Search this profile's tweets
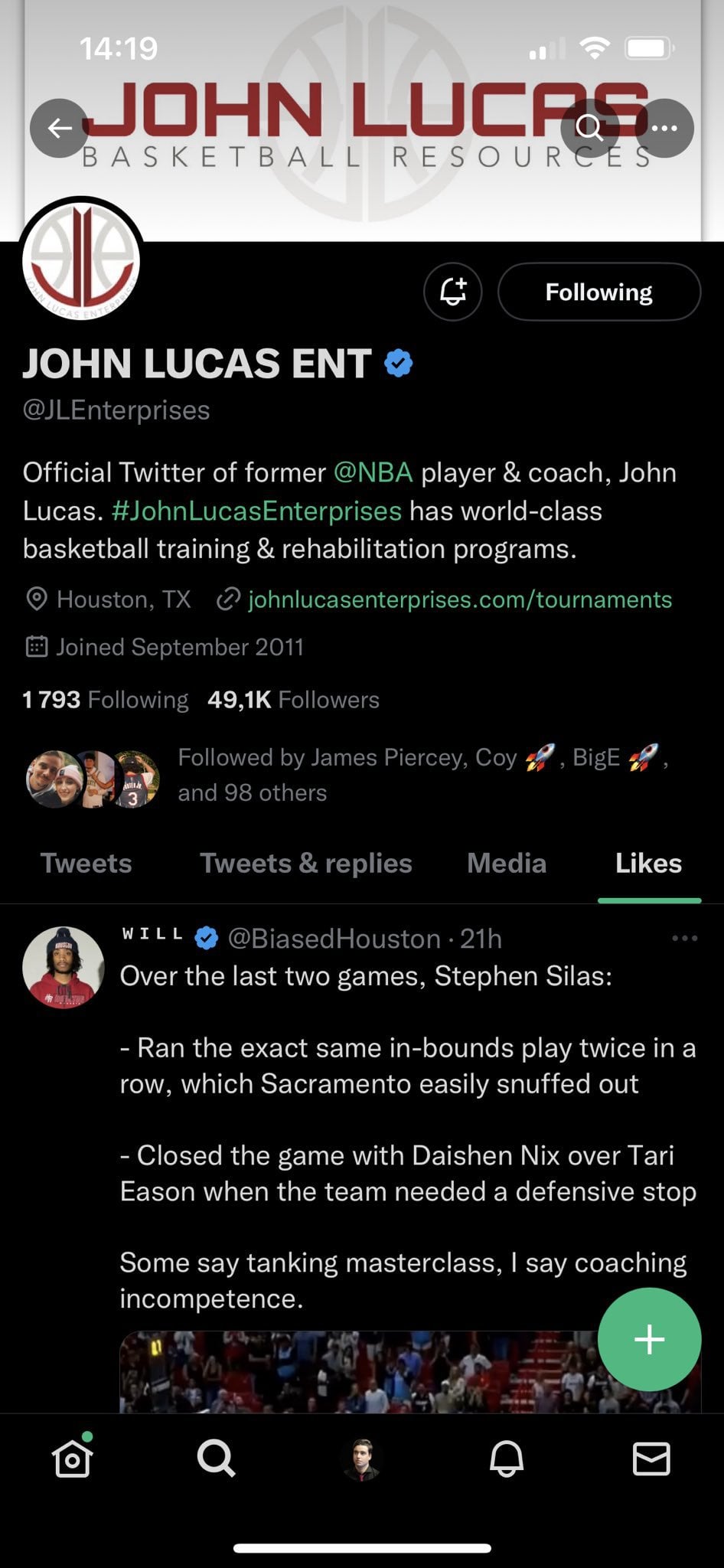 589,128
